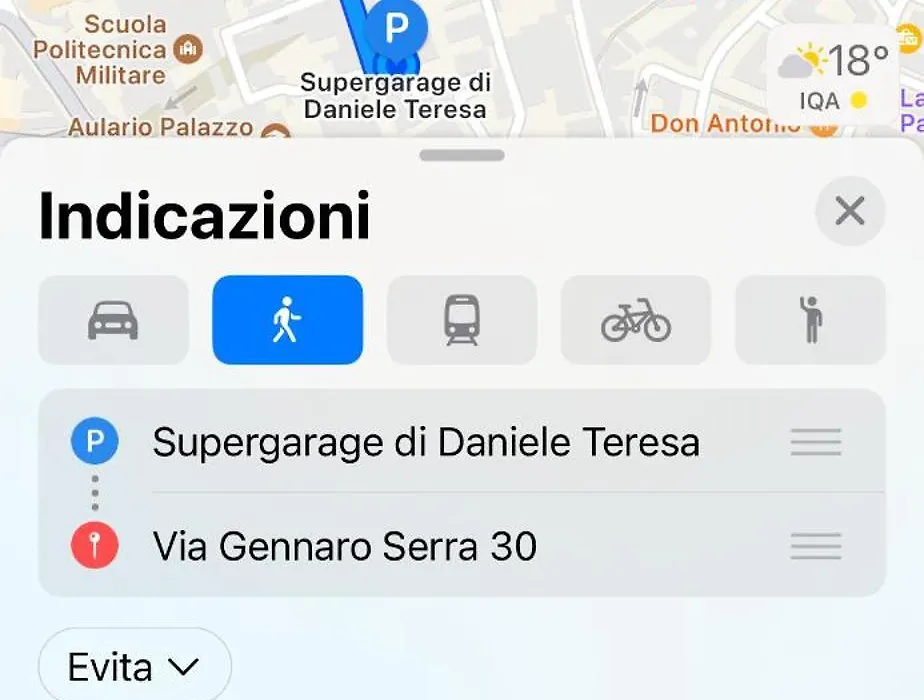924x700 pixels.
Task: Edit starting point Supergarage di Daniele Teresa
Action: pyautogui.click(x=425, y=442)
